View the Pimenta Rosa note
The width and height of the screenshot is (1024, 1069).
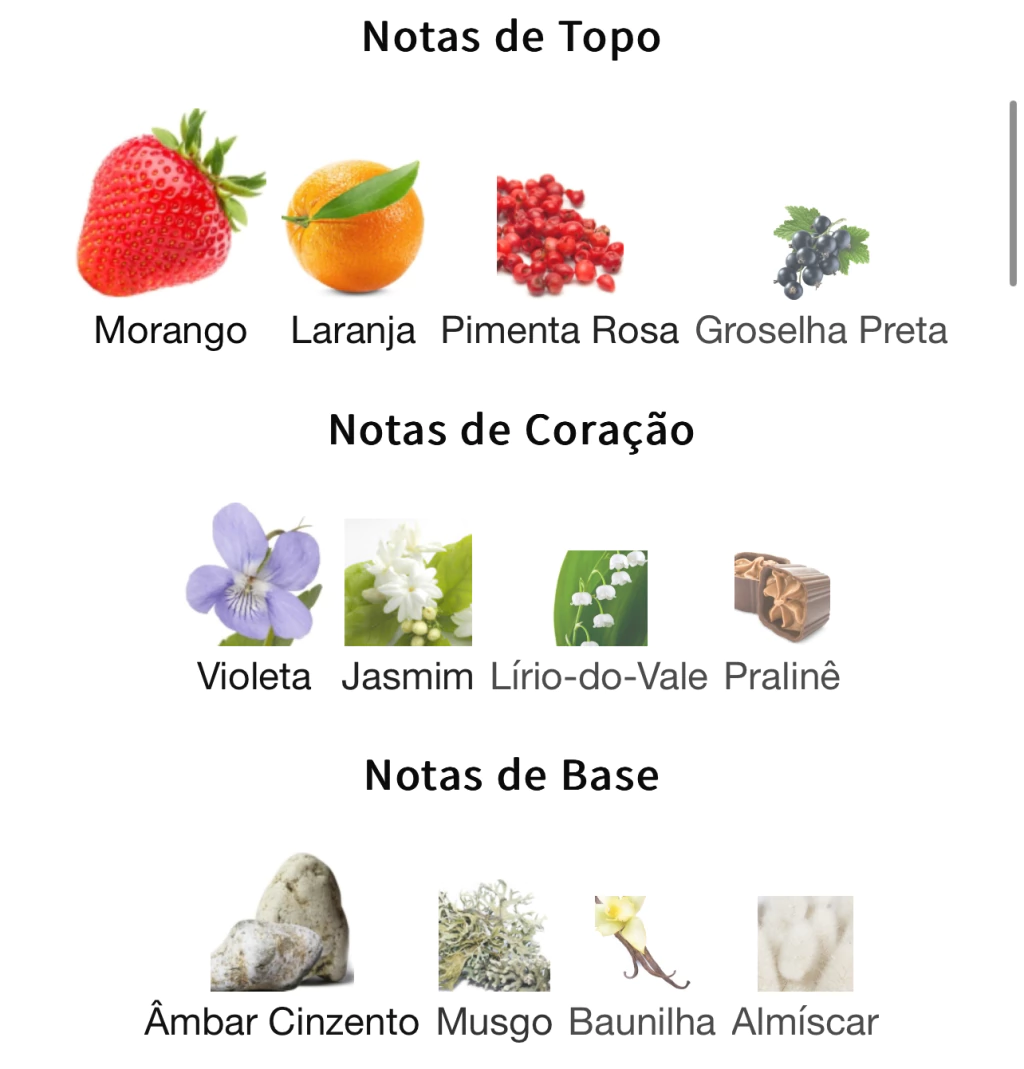[x=559, y=236]
